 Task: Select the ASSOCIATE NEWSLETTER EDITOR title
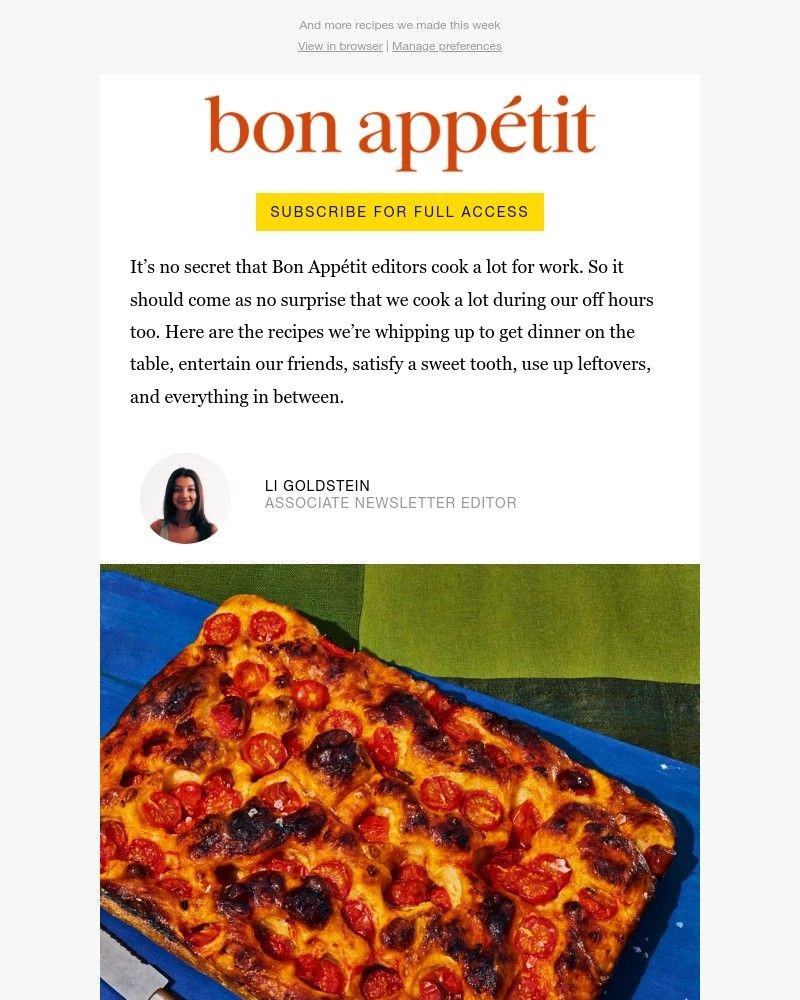point(390,503)
